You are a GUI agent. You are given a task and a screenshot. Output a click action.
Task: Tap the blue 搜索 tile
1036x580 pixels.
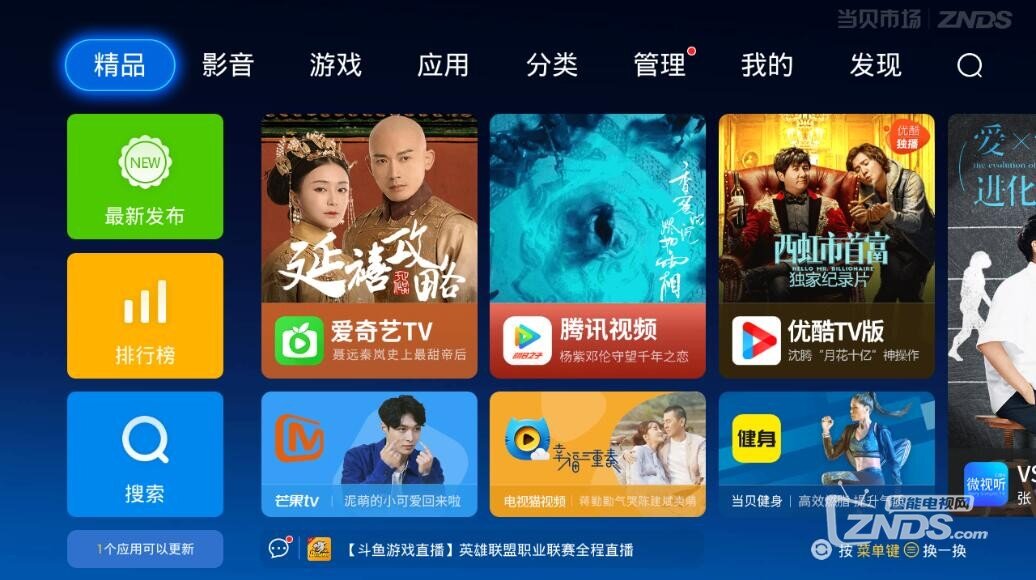(145, 454)
